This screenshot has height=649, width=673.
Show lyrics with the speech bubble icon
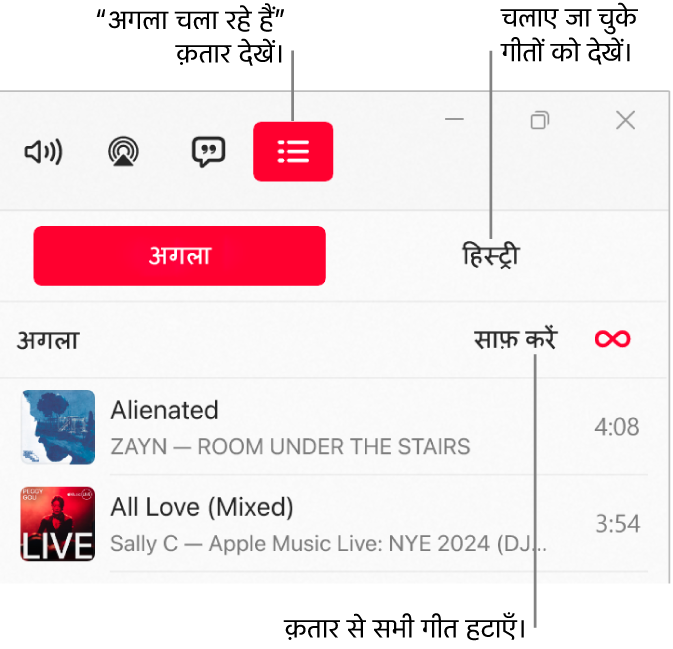click(208, 152)
